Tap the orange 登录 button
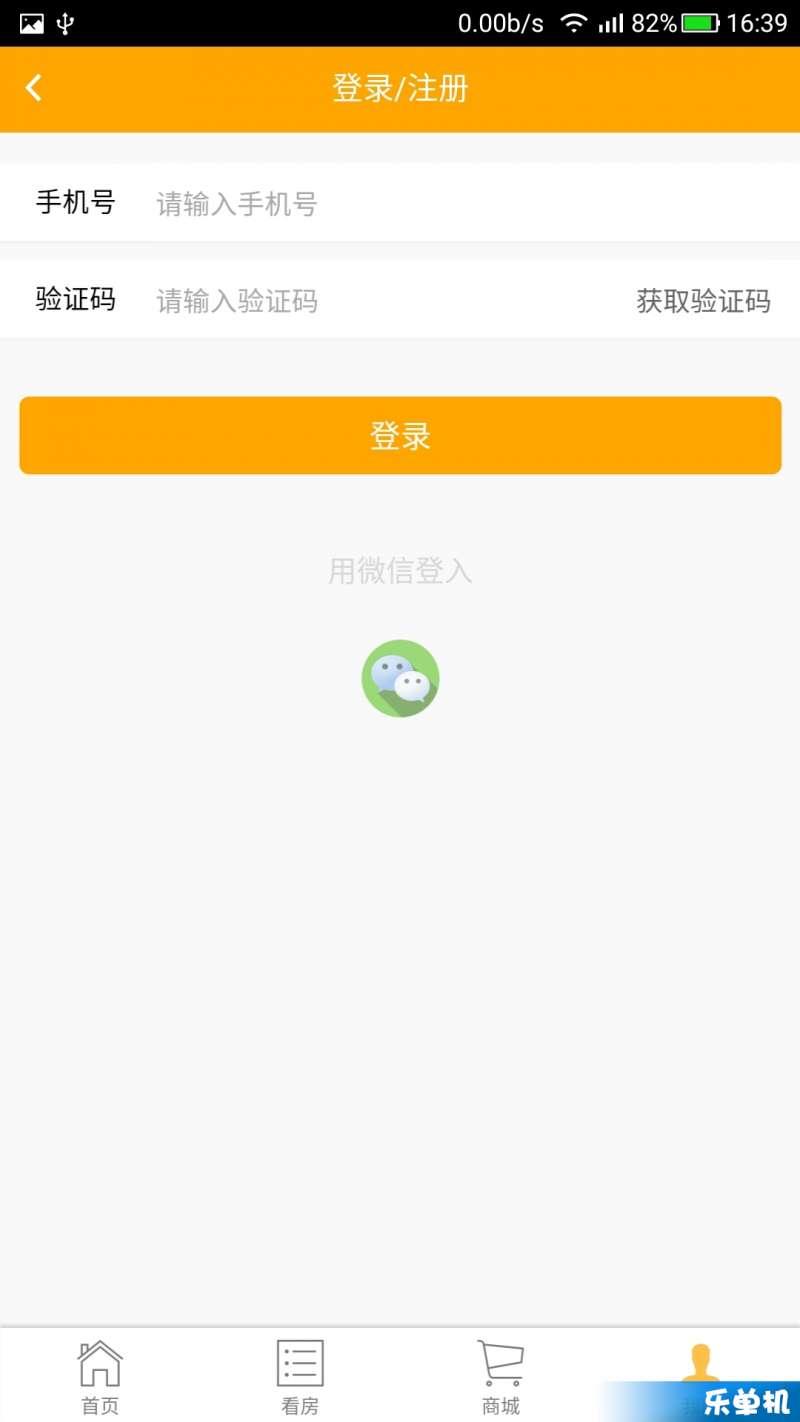This screenshot has width=800, height=1422. [400, 435]
